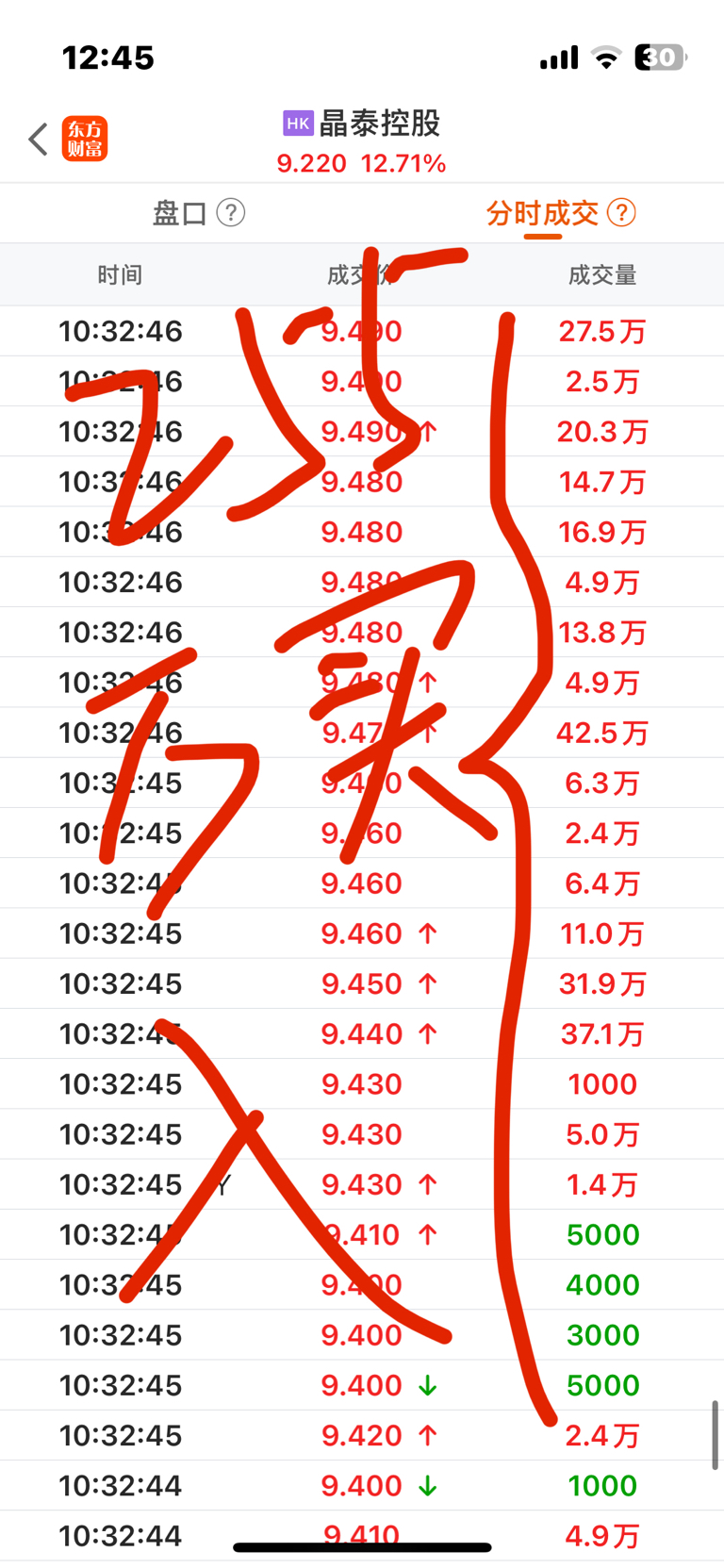724x1568 pixels.
Task: Open the help icon next to 盘口
Action: 231,213
